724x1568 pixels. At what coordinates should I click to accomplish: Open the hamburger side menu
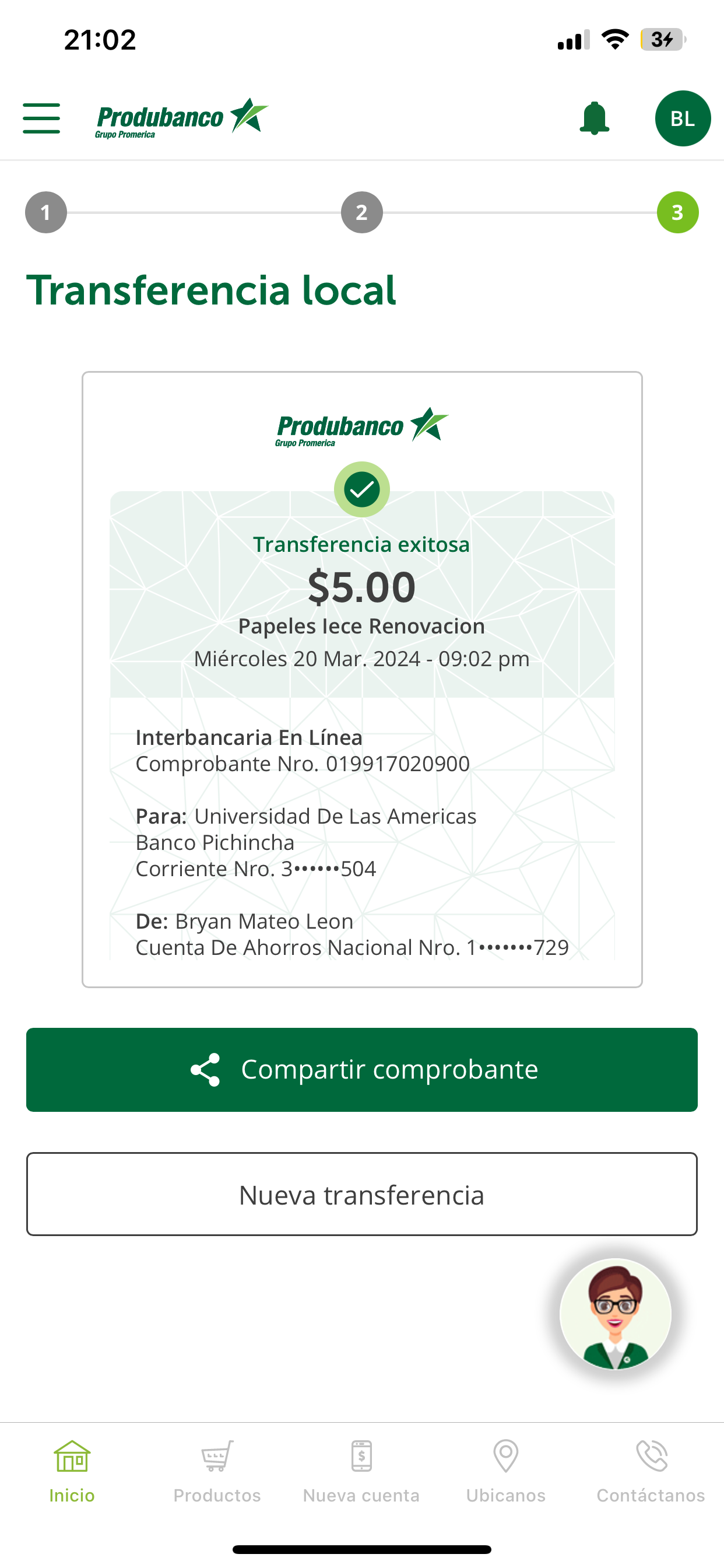[41, 118]
